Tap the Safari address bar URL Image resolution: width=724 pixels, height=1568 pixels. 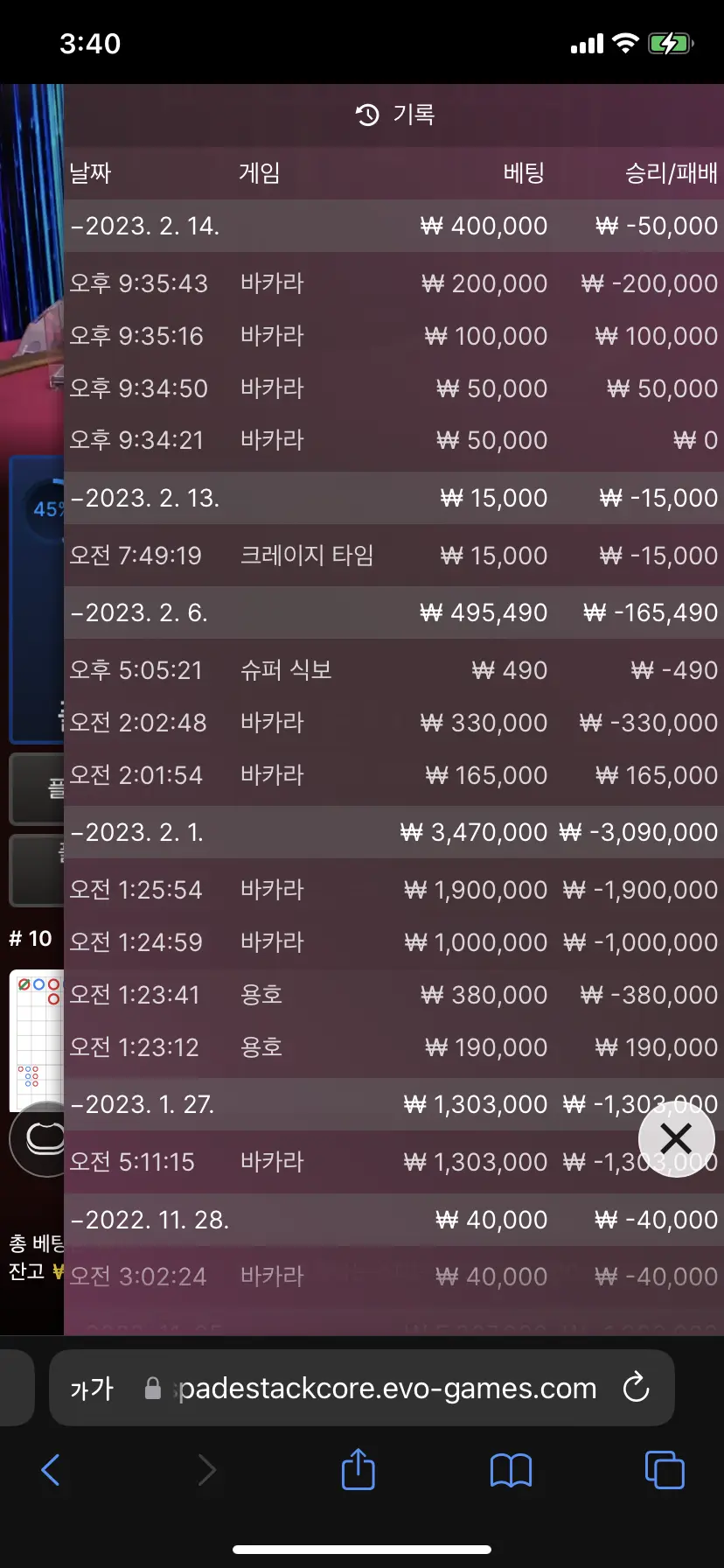(387, 1389)
